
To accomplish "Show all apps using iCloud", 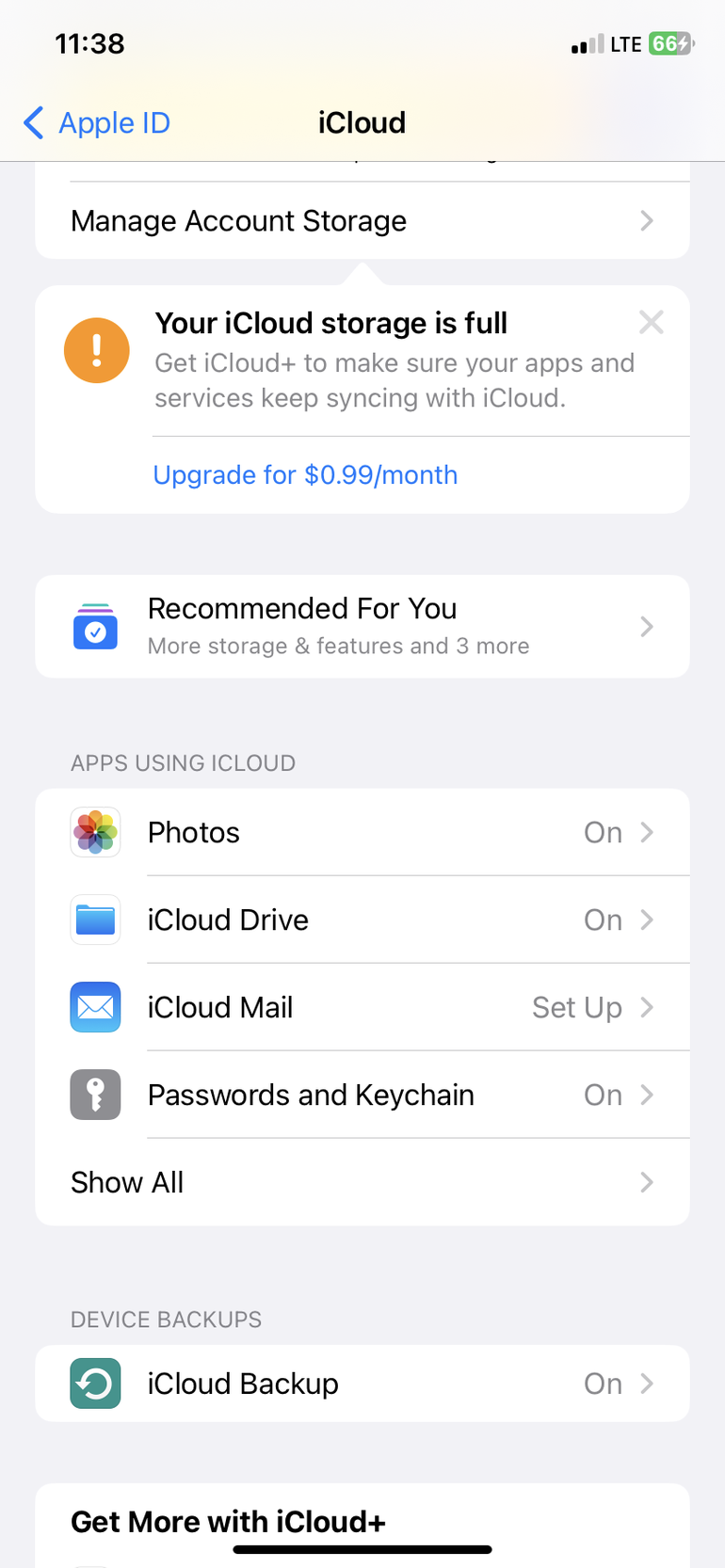I will [x=362, y=1182].
